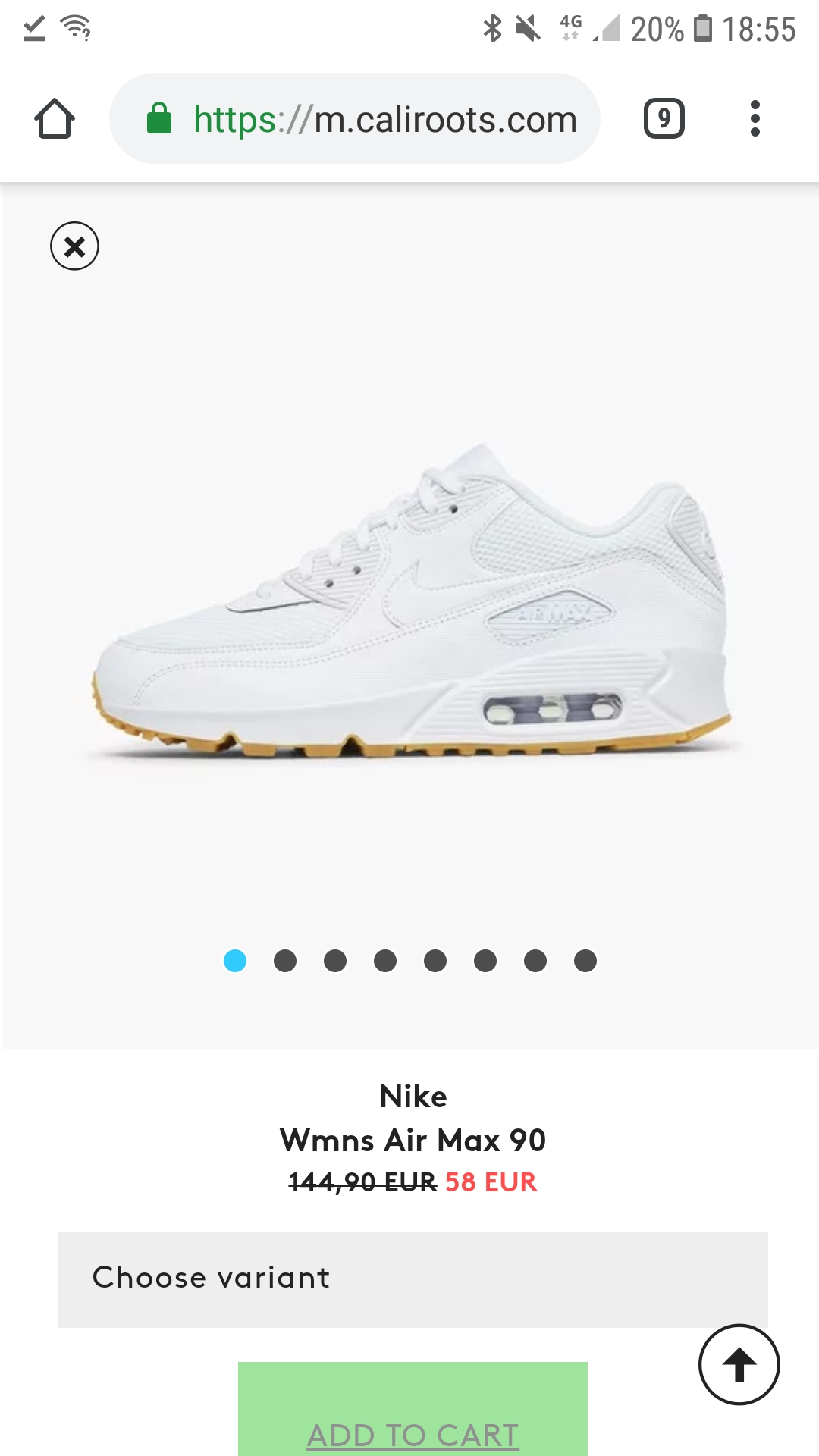This screenshot has width=819, height=1456.
Task: Open the browser overflow menu
Action: (755, 119)
